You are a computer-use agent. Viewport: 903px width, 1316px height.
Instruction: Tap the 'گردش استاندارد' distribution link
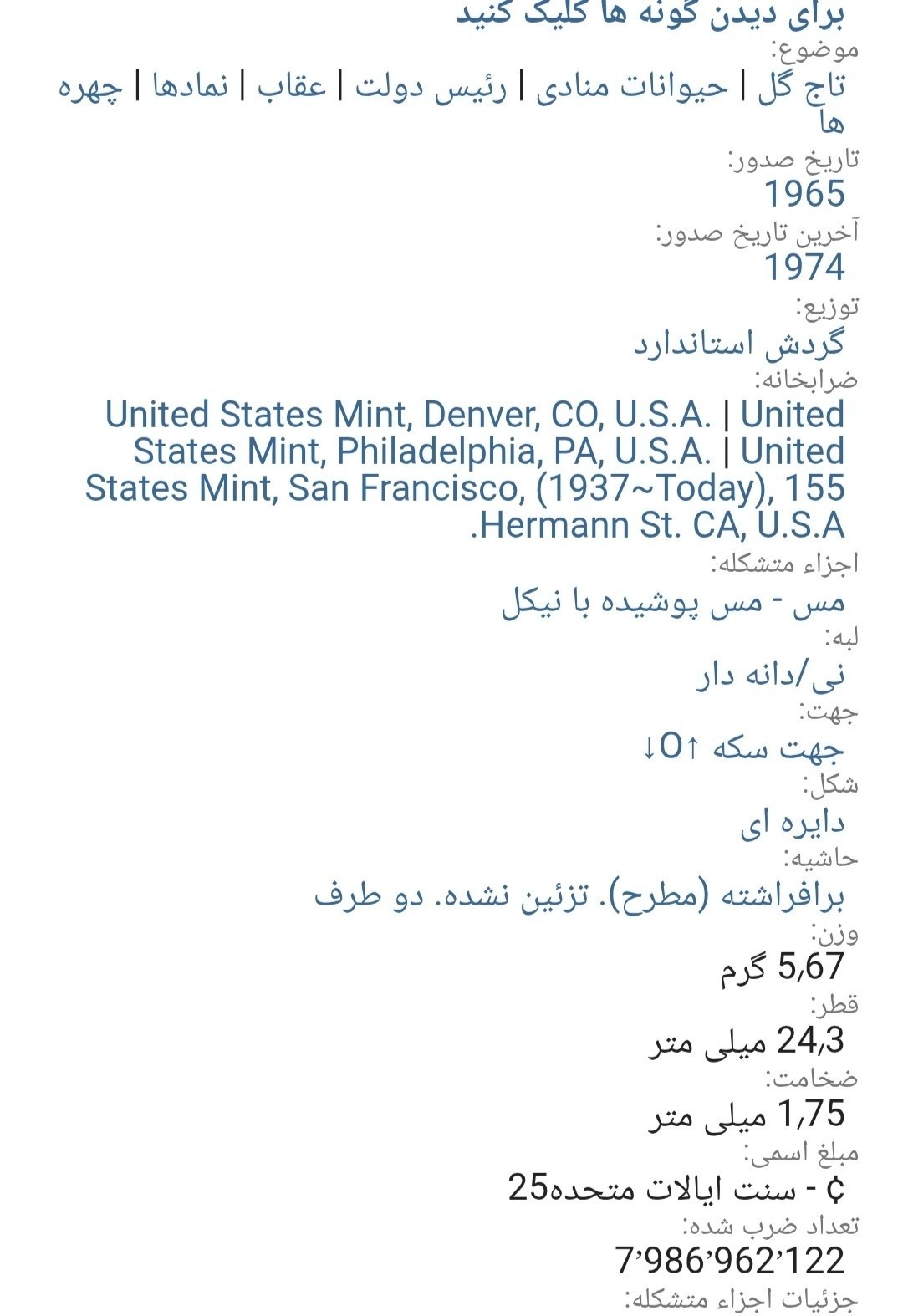[x=738, y=343]
